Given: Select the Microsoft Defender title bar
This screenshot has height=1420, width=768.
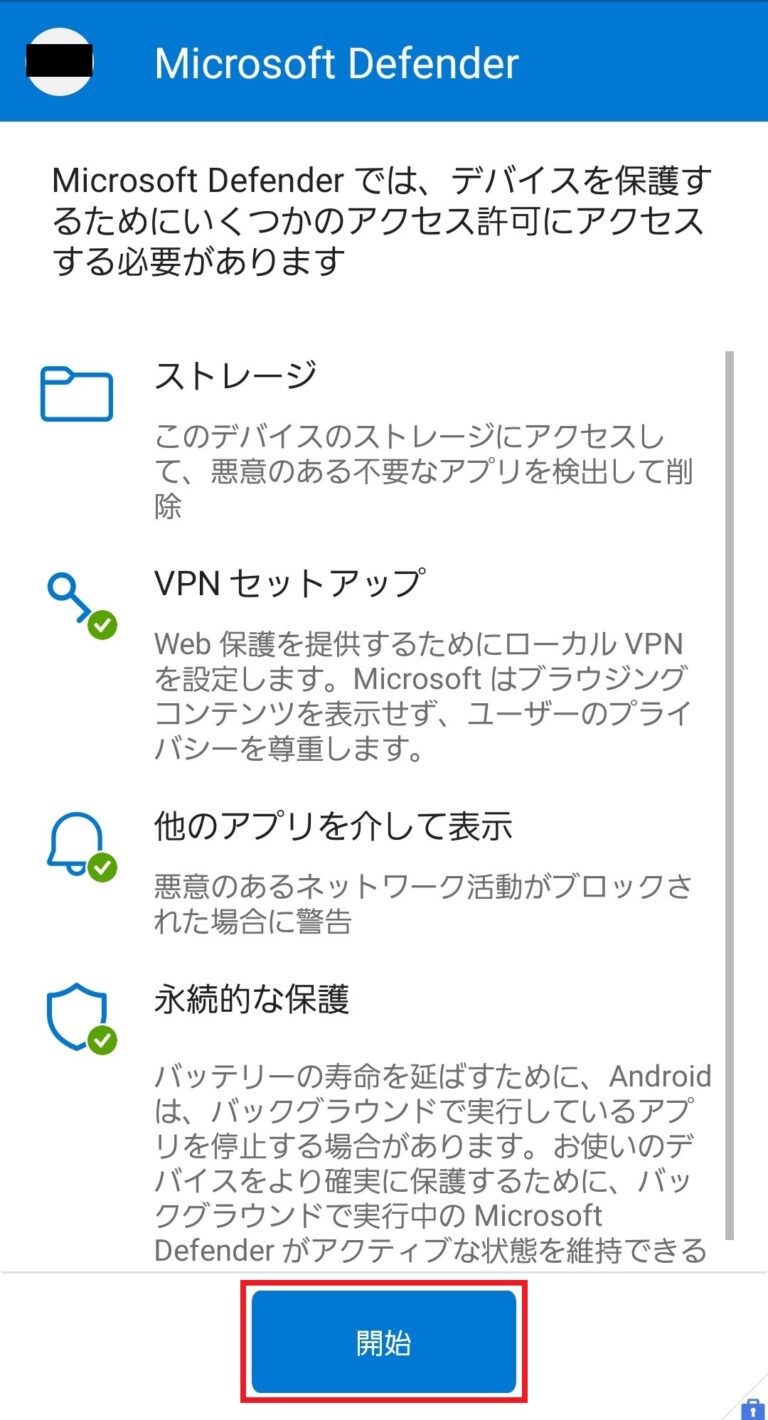Looking at the screenshot, I should tap(336, 63).
